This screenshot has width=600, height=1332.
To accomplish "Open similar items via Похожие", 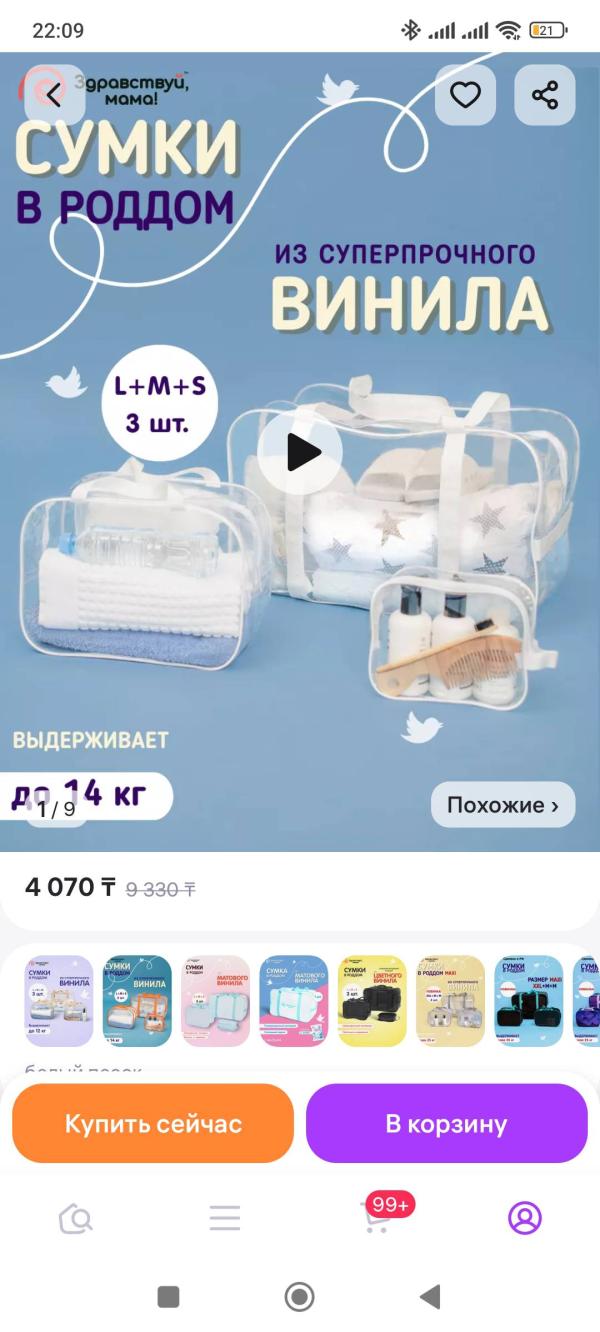I will tap(502, 805).
